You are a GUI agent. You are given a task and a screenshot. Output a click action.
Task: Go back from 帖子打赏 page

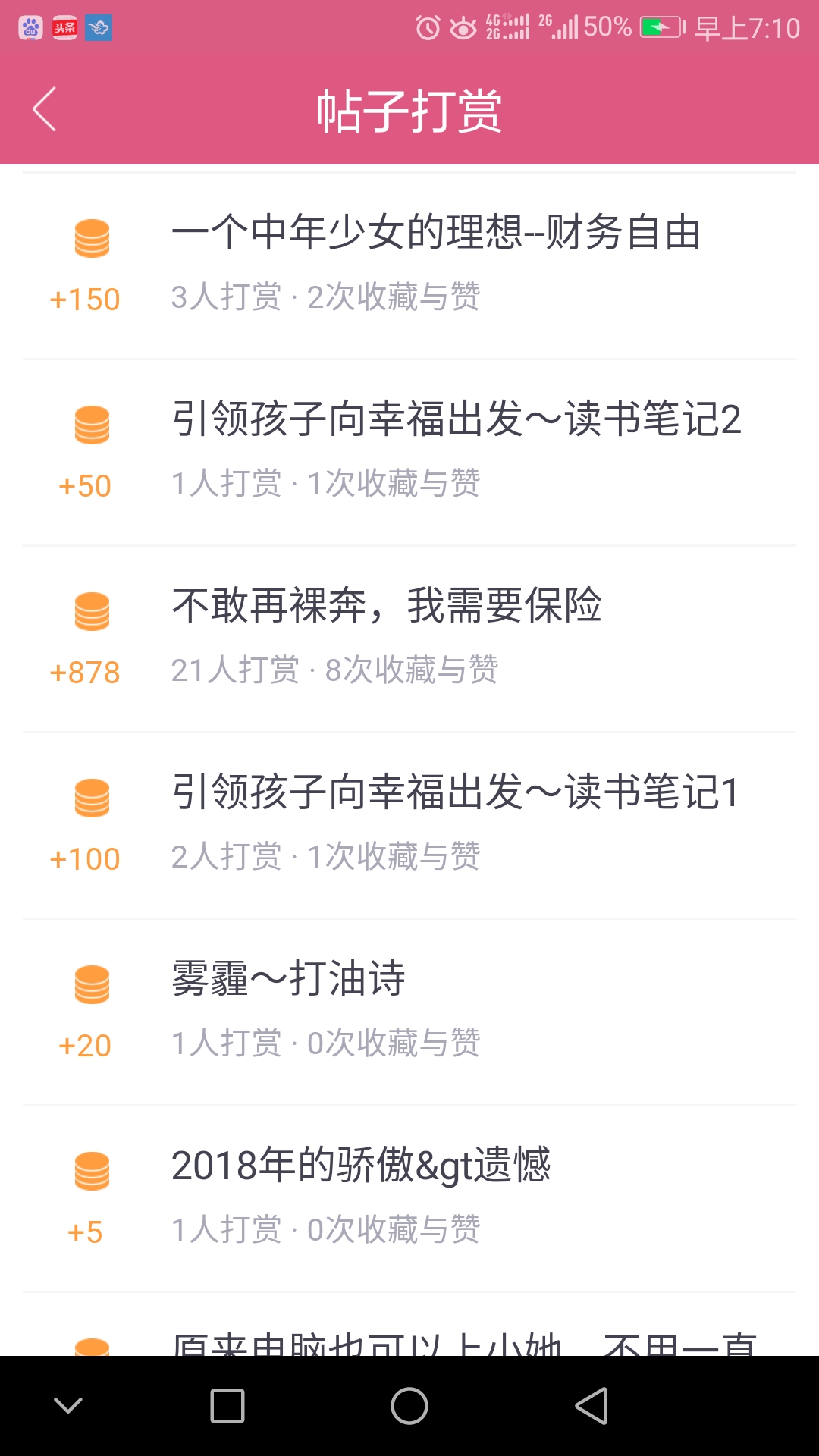[45, 109]
